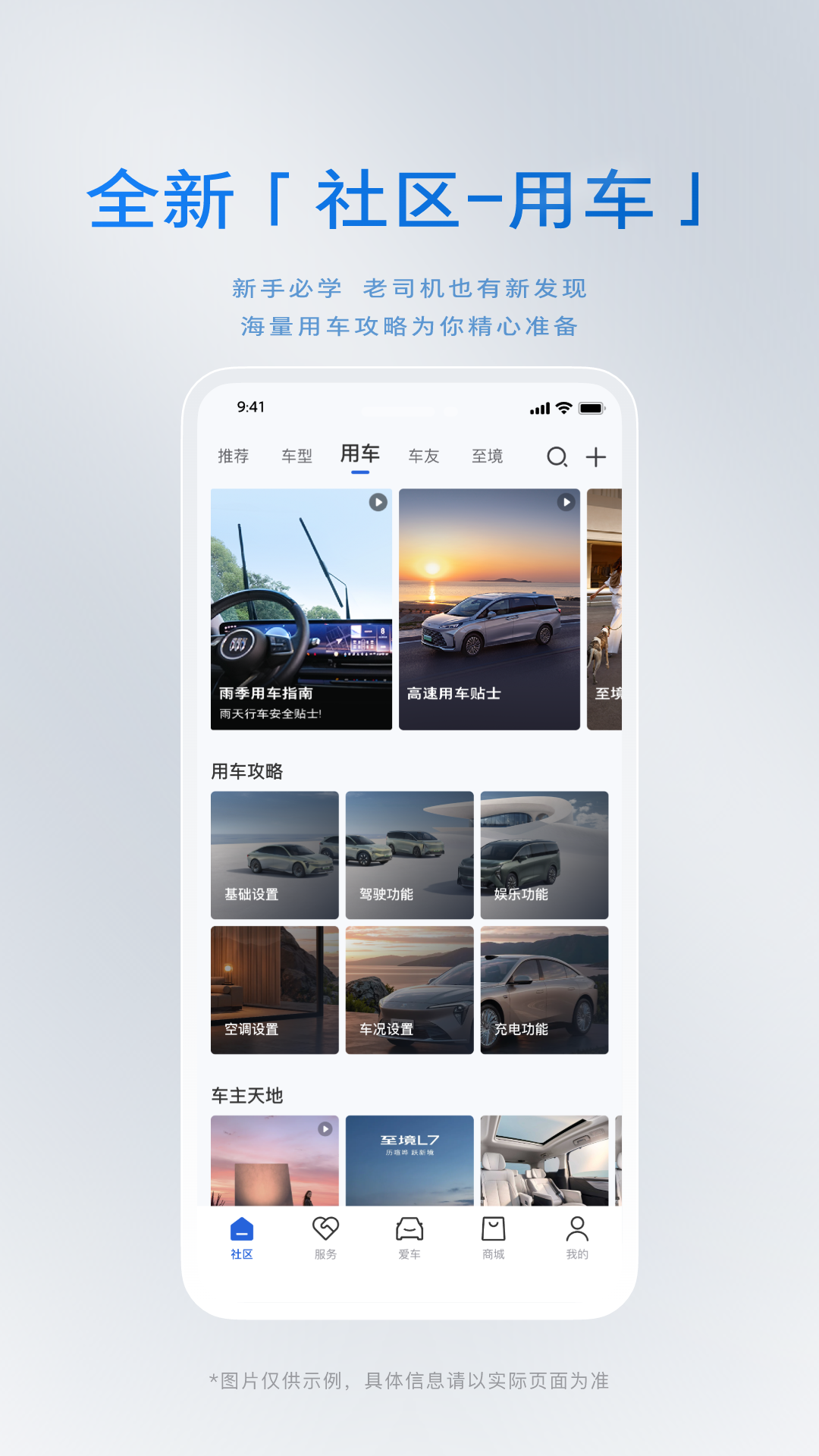Open the 至境L7 card under 车主天地
819x1456 pixels.
pyautogui.click(x=409, y=1162)
